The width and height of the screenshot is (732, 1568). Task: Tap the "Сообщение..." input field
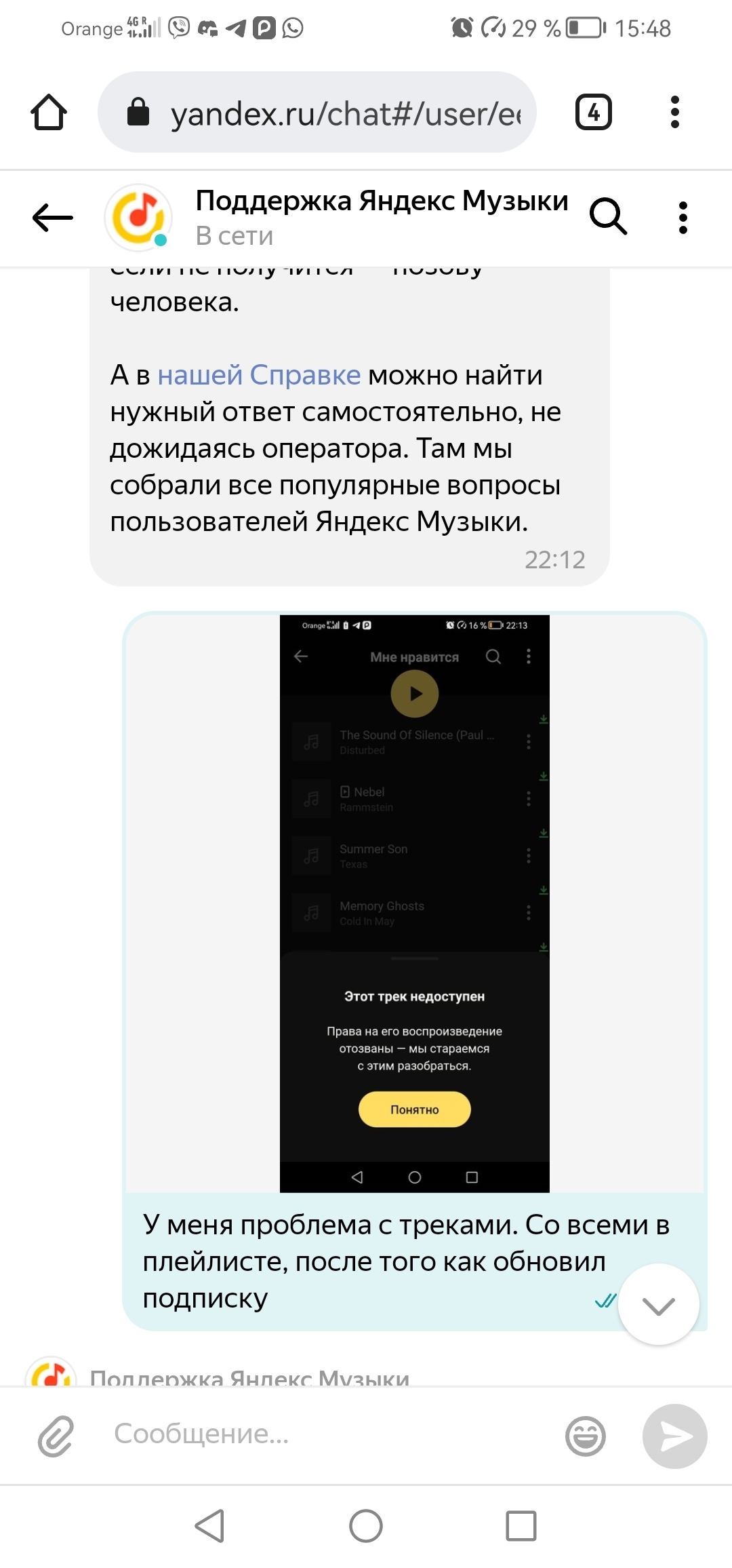coord(325,1434)
